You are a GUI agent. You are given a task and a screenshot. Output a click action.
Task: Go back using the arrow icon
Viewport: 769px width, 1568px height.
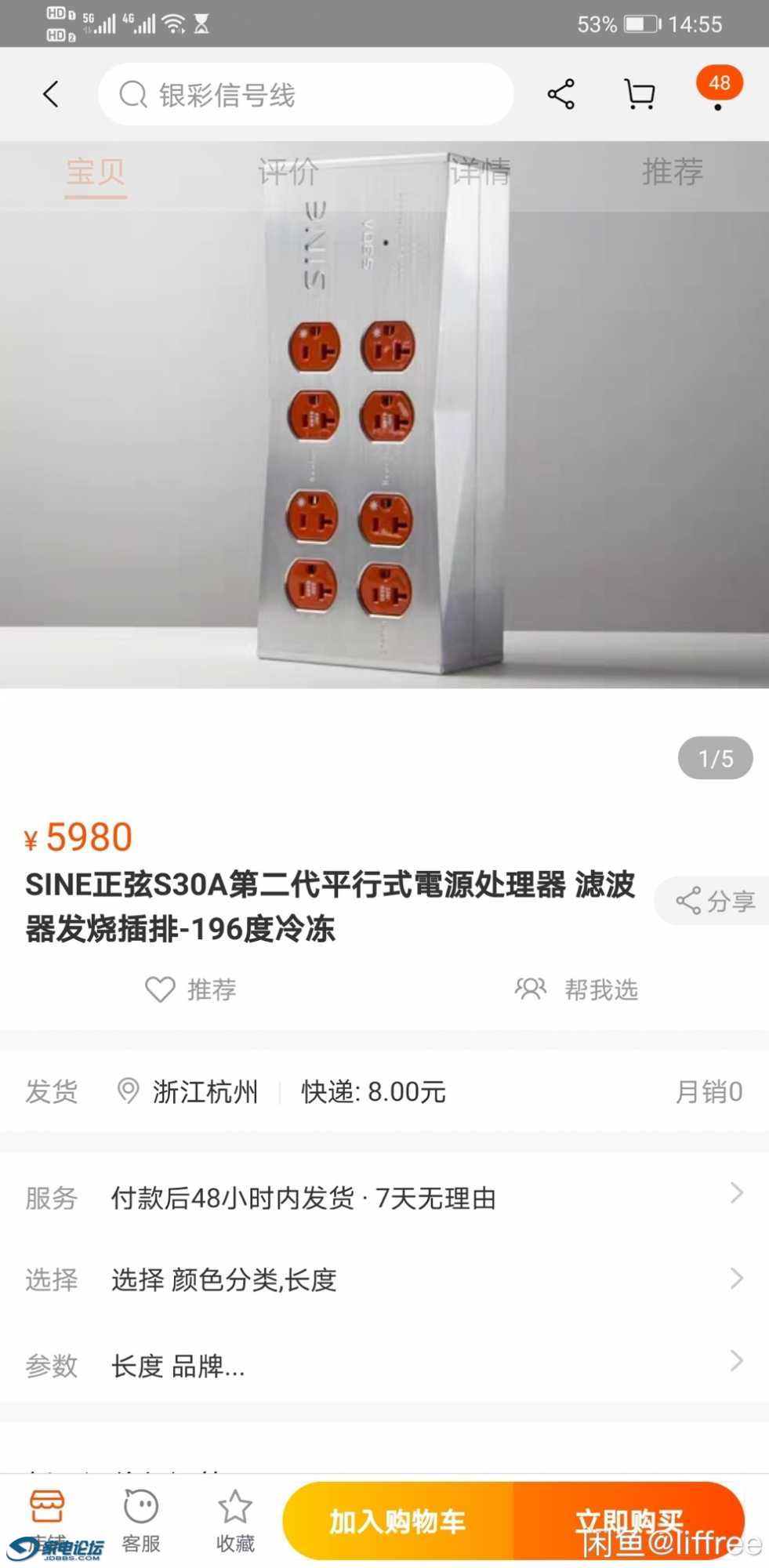pos(51,95)
